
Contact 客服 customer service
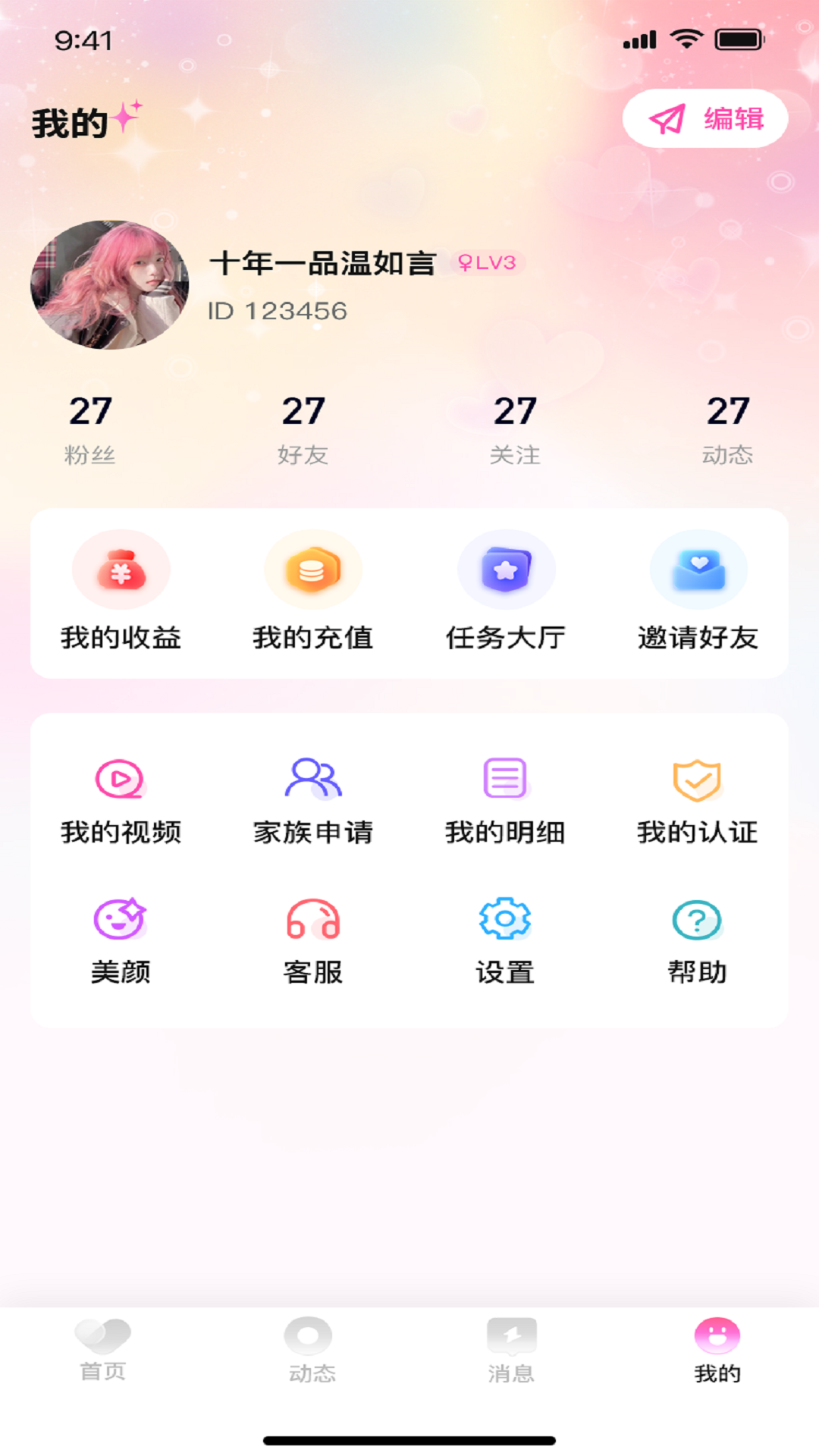(x=313, y=940)
